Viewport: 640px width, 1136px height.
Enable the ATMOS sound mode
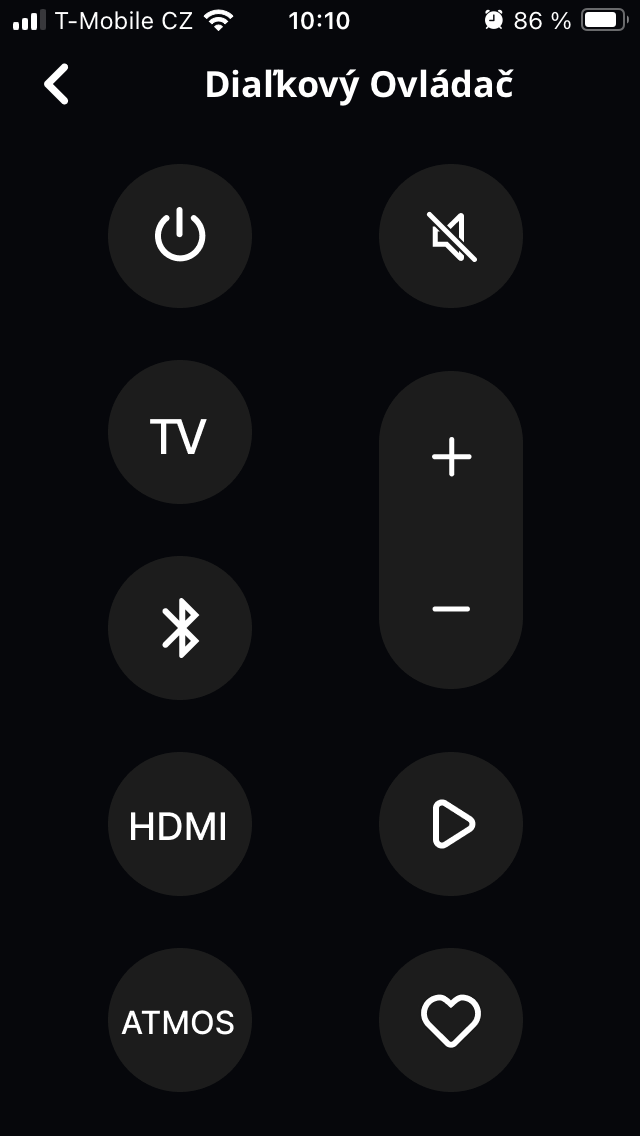[180, 1021]
